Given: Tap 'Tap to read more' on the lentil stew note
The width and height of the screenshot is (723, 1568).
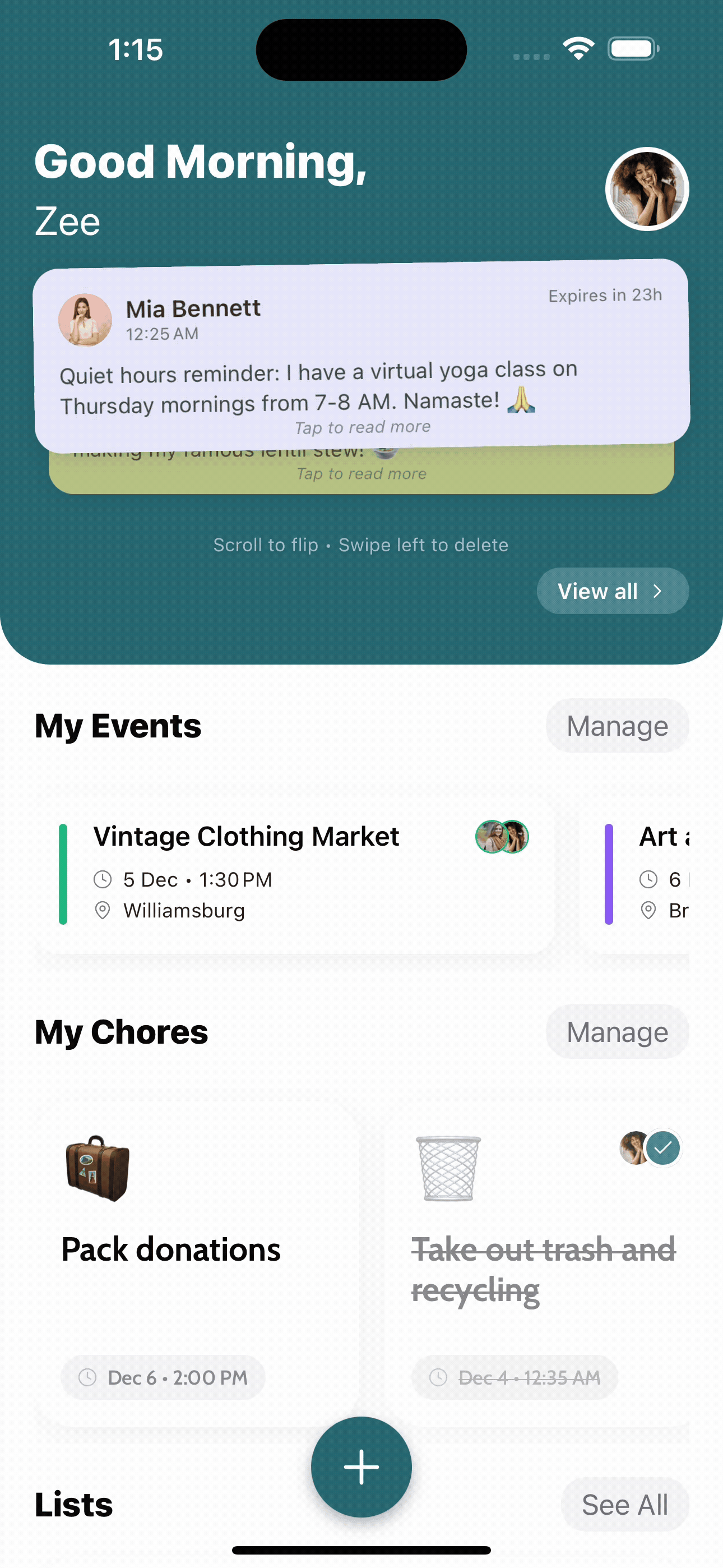Looking at the screenshot, I should pos(361,473).
